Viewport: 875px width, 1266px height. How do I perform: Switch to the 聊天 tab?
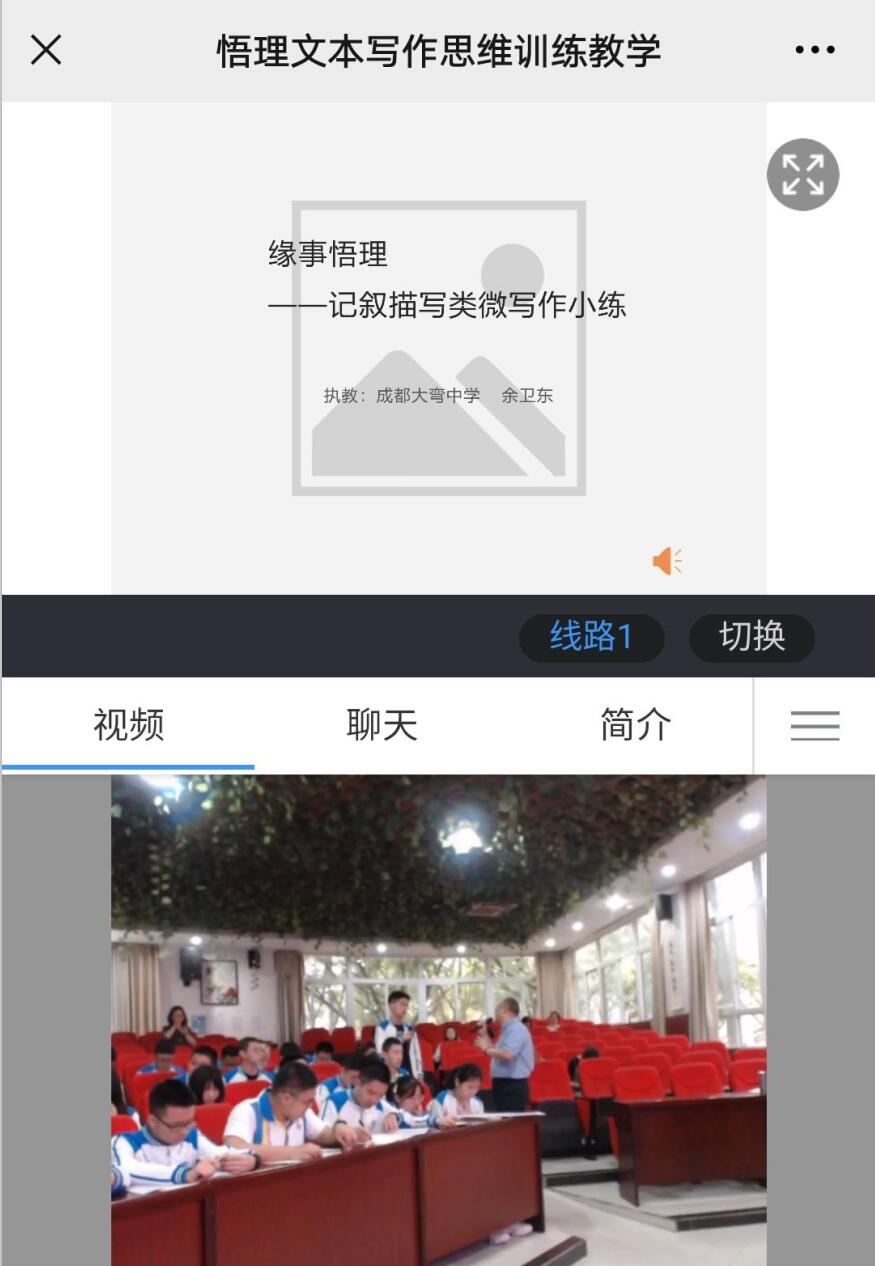pos(381,725)
